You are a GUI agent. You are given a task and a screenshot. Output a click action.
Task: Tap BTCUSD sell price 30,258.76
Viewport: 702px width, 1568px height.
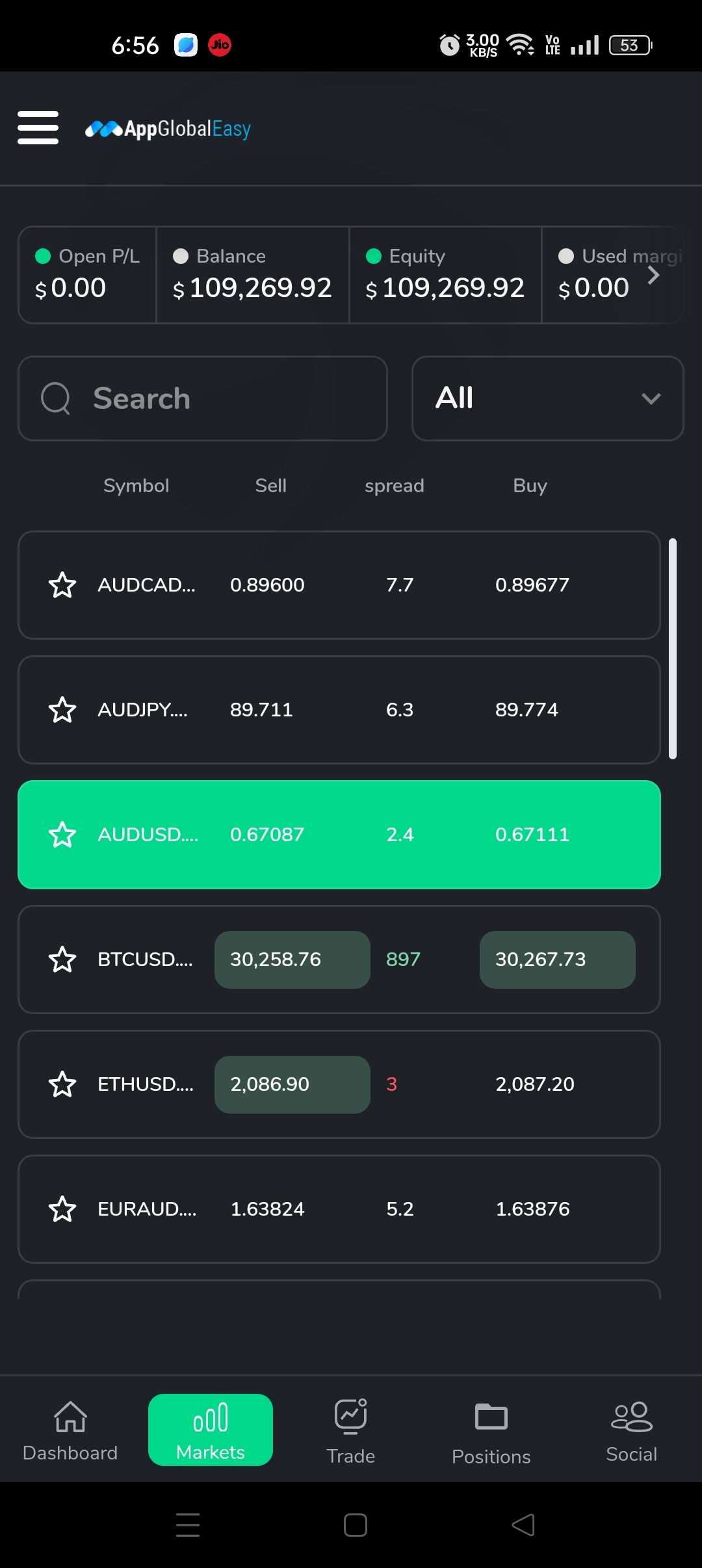pyautogui.click(x=292, y=960)
